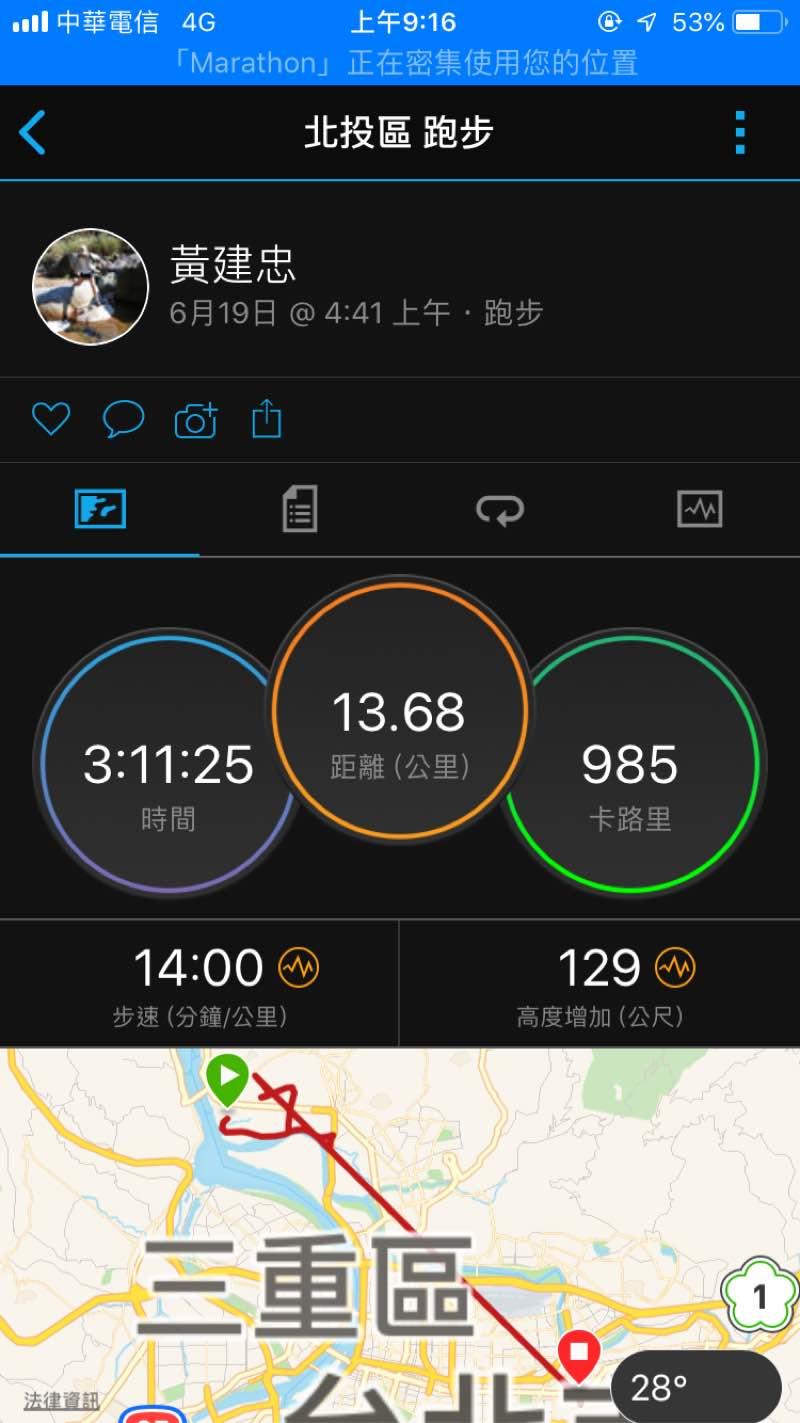Switch to the laps tab
The height and width of the screenshot is (1423, 800).
point(499,510)
